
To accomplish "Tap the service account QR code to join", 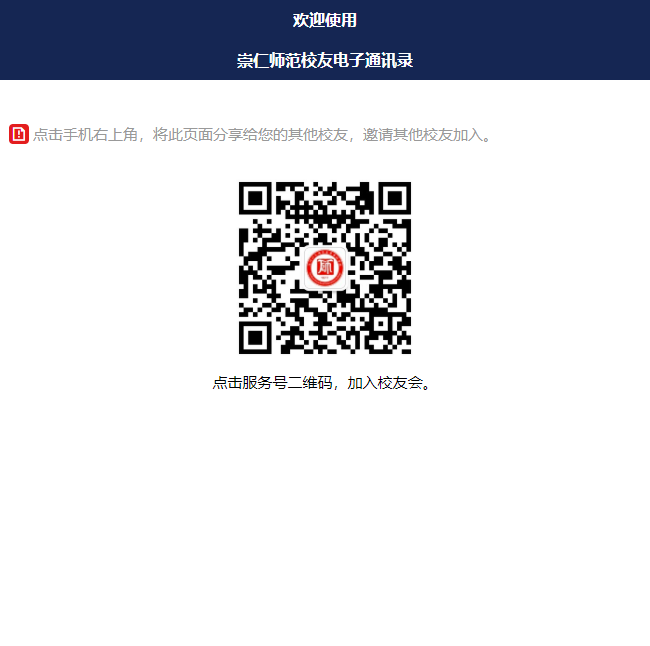I will pyautogui.click(x=324, y=268).
